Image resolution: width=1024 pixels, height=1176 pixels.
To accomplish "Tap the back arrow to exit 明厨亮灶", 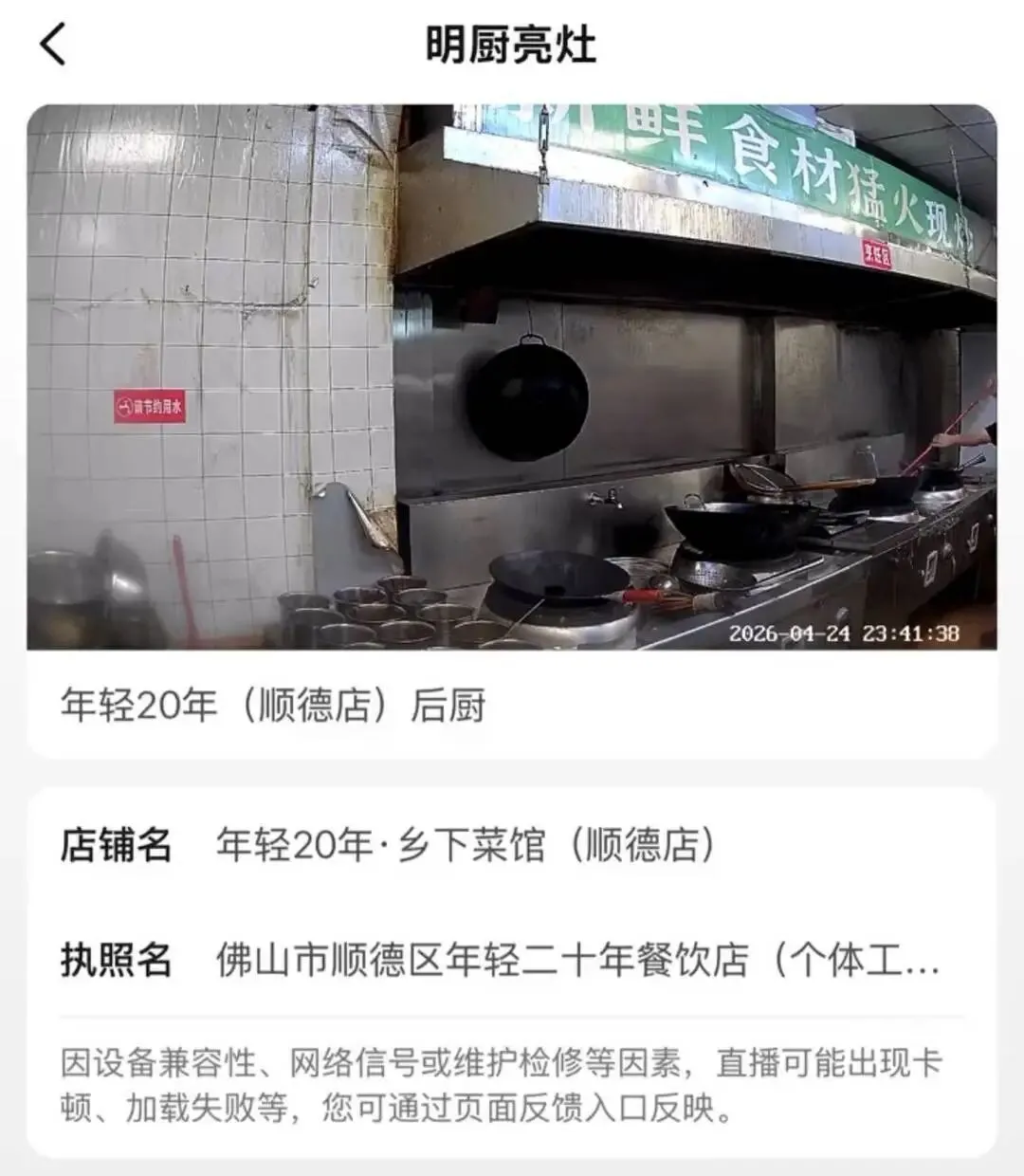I will (x=52, y=45).
